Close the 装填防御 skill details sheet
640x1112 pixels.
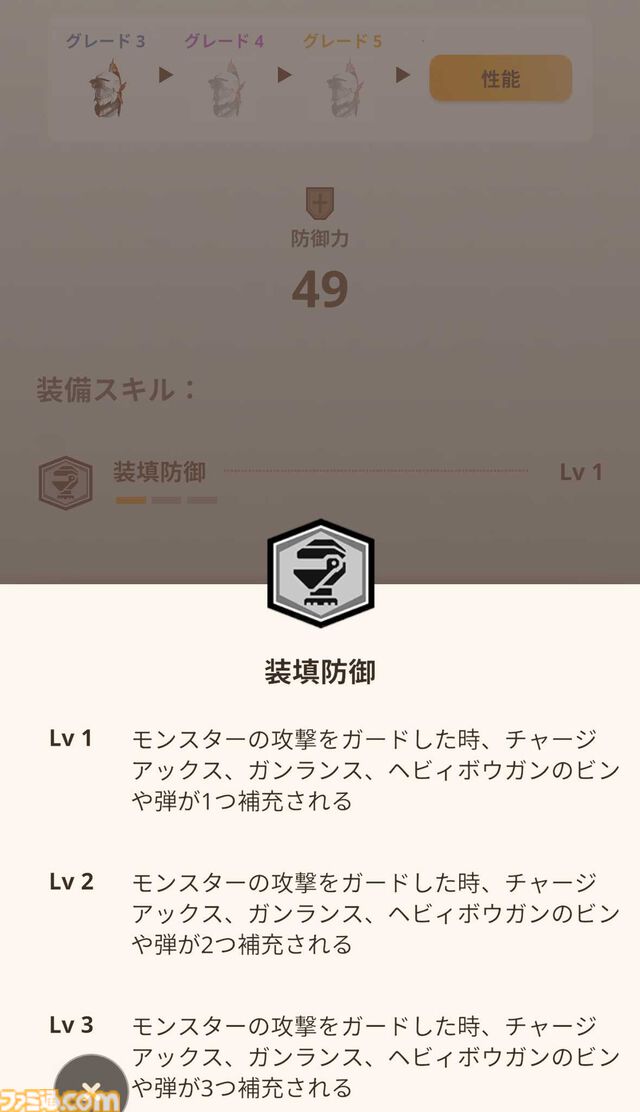pyautogui.click(x=91, y=1088)
